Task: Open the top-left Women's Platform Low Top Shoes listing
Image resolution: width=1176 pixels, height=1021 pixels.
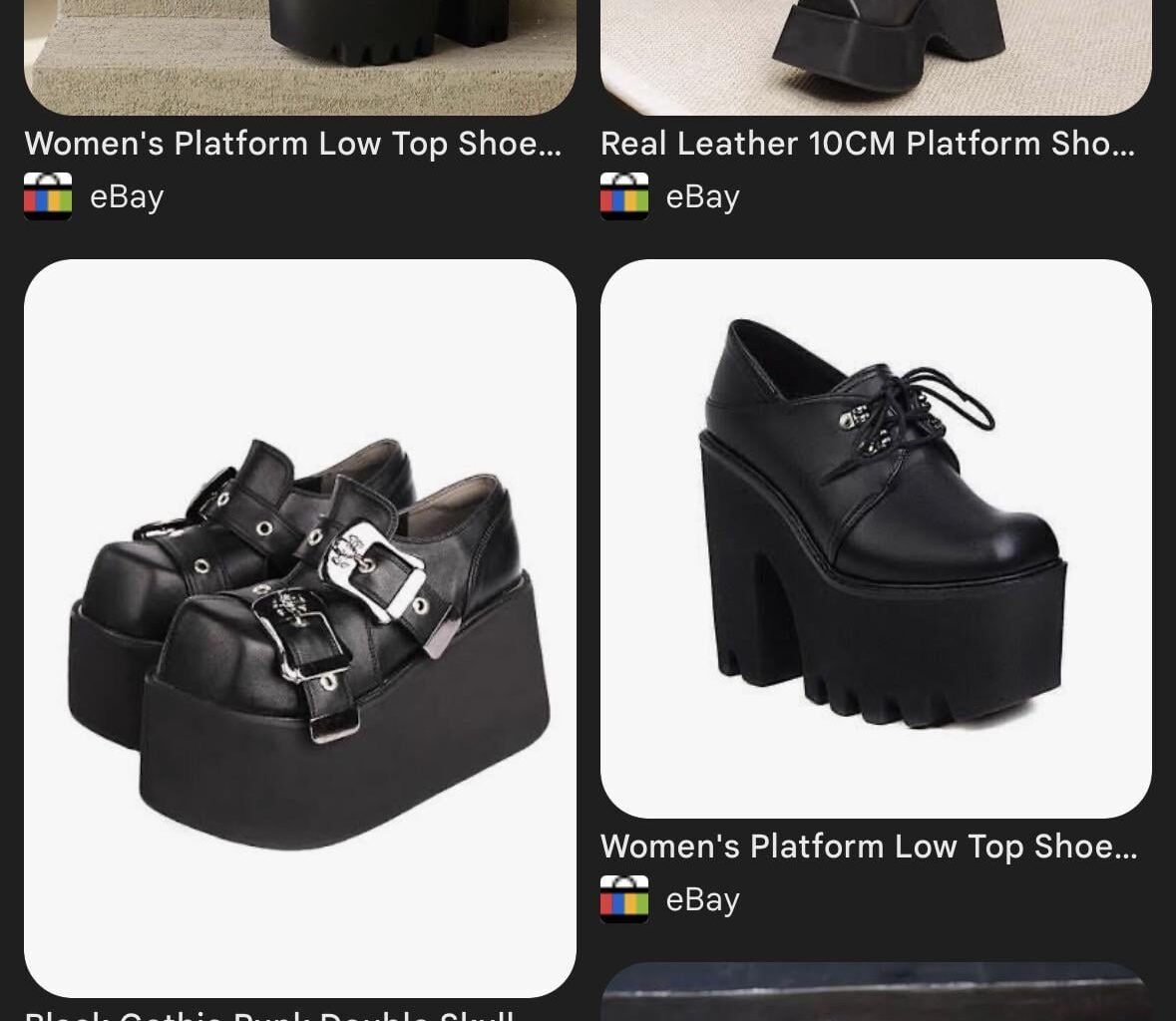Action: [292, 144]
